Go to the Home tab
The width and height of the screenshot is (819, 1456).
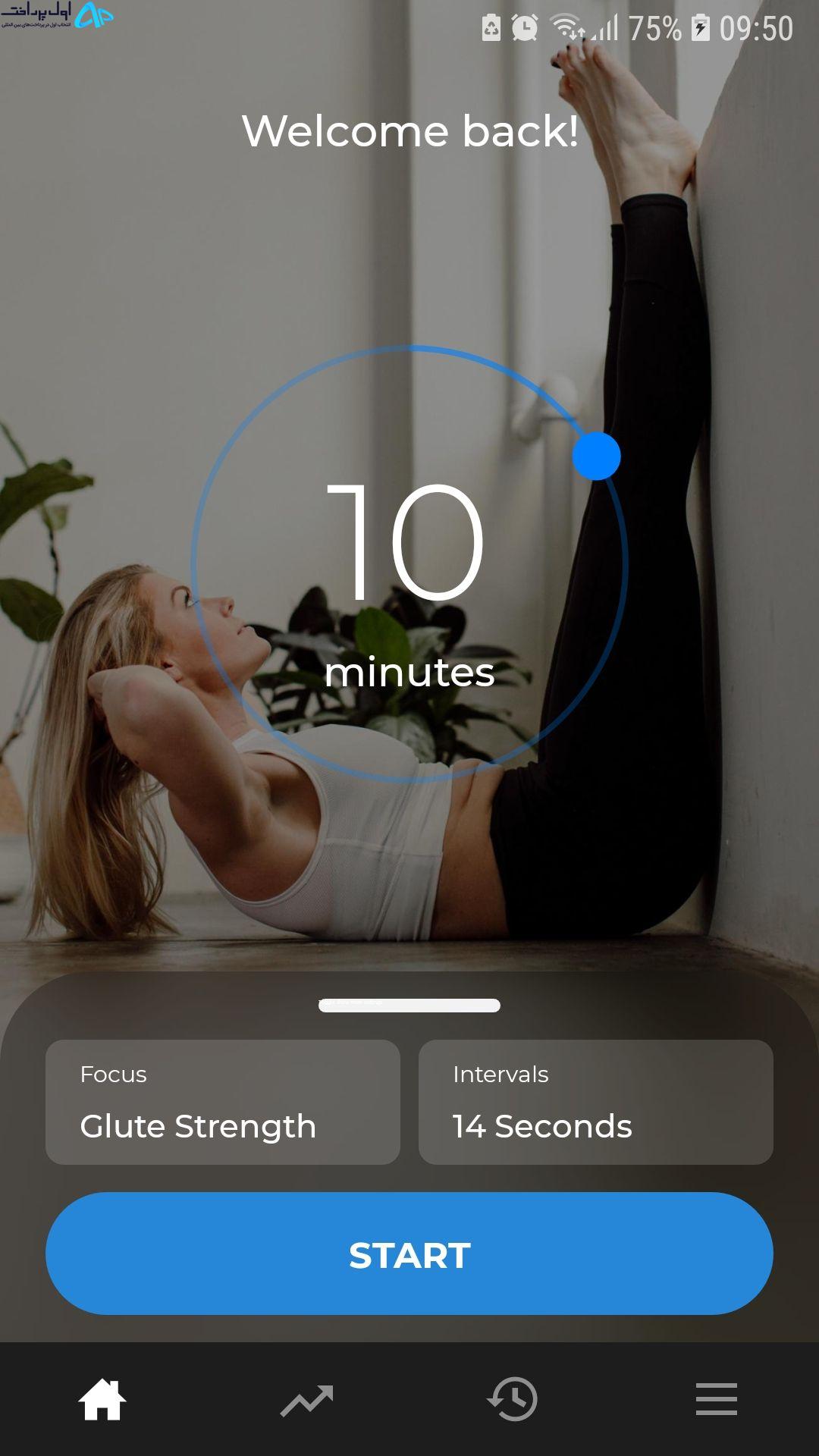click(x=102, y=1399)
